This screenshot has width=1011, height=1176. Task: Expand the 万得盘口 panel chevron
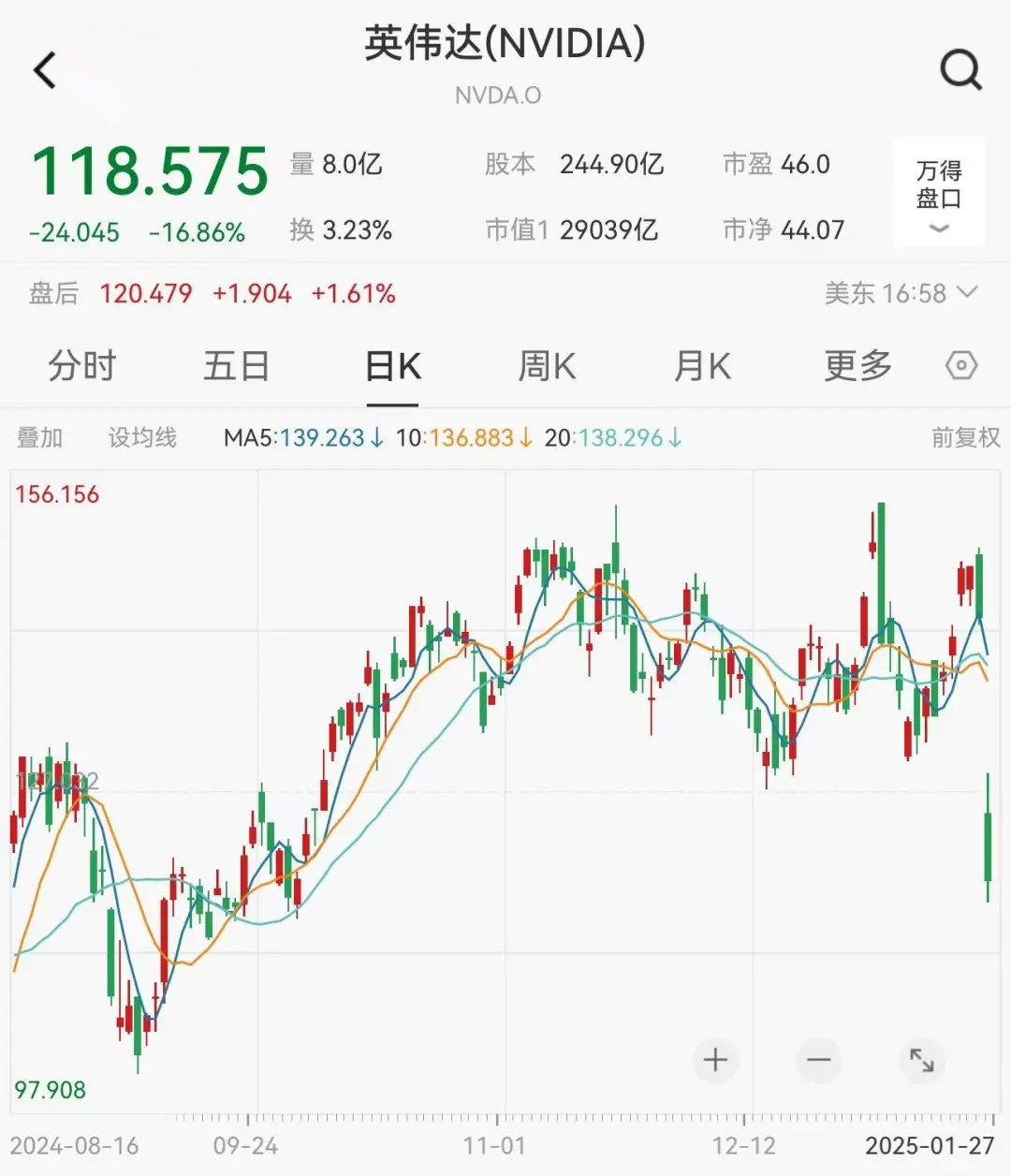point(939,229)
